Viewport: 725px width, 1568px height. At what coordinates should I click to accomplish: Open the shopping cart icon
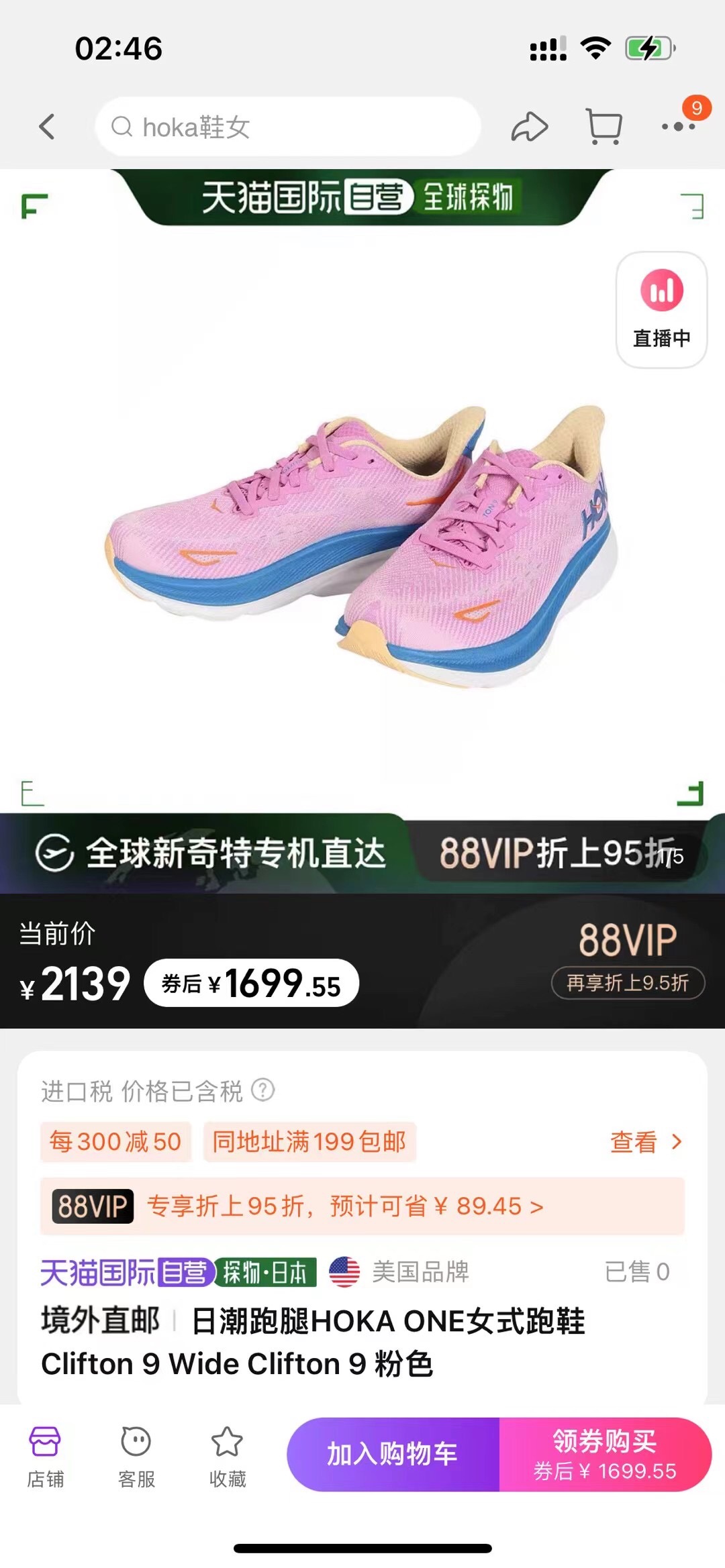(x=604, y=126)
